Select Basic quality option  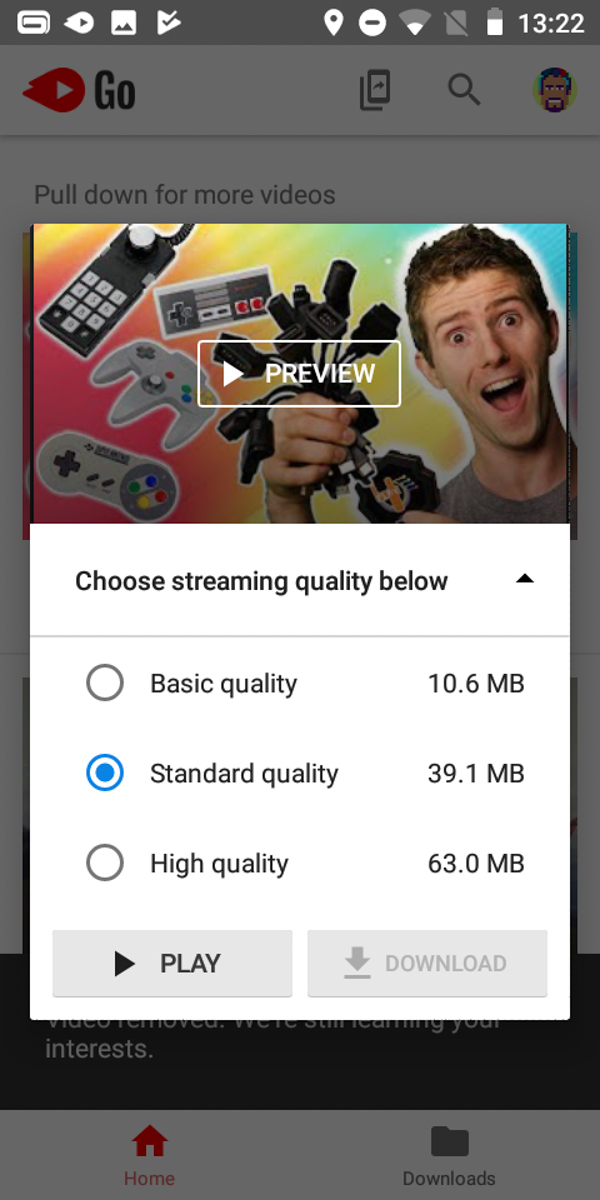pyautogui.click(x=300, y=684)
